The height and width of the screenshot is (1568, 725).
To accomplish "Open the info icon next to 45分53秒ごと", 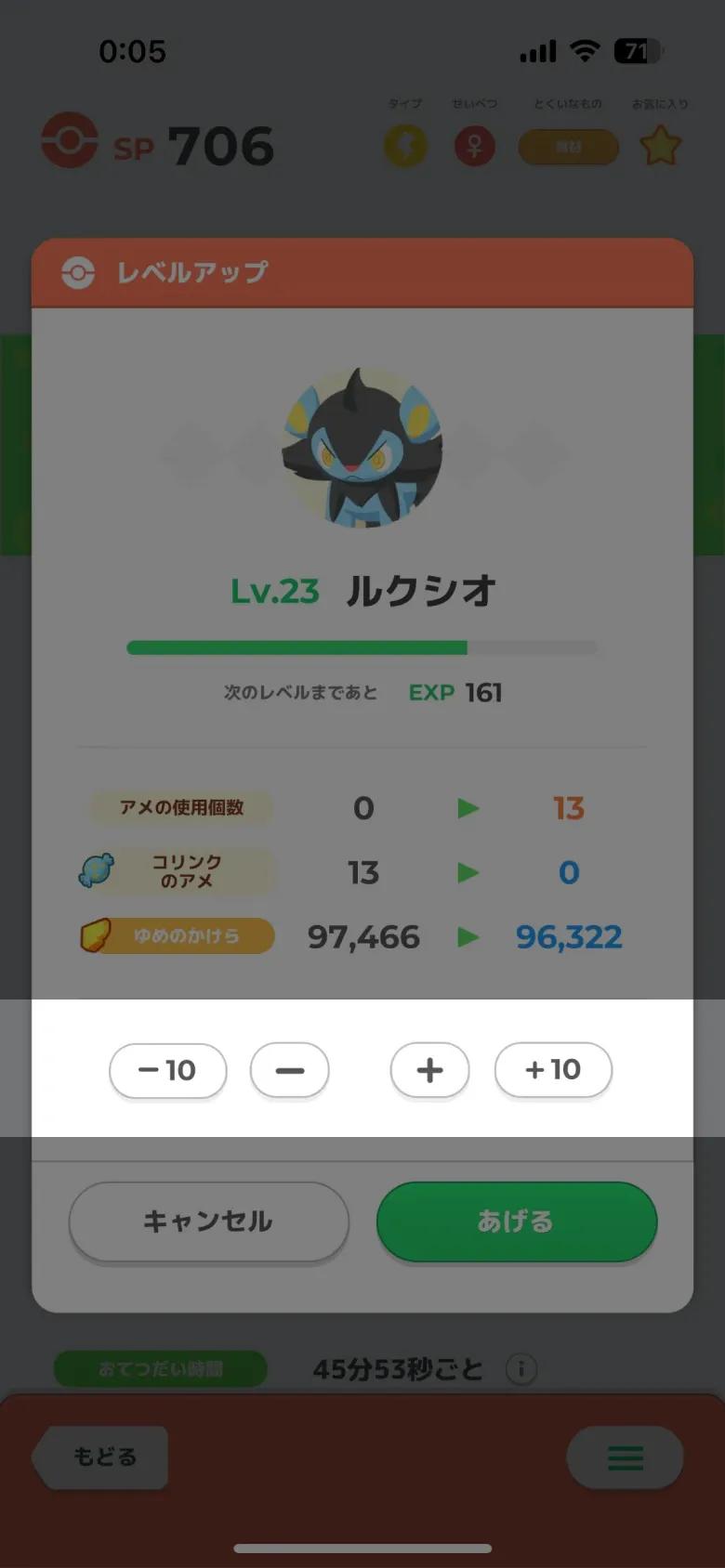I will tap(521, 1367).
